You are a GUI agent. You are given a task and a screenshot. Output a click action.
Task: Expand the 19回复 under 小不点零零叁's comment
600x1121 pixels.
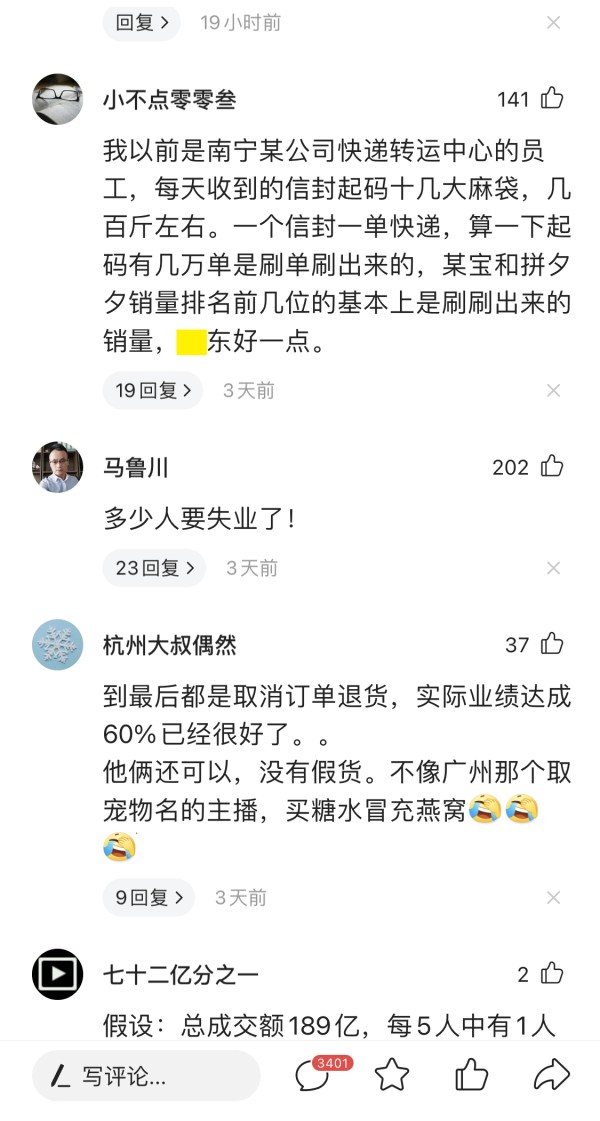tap(153, 390)
